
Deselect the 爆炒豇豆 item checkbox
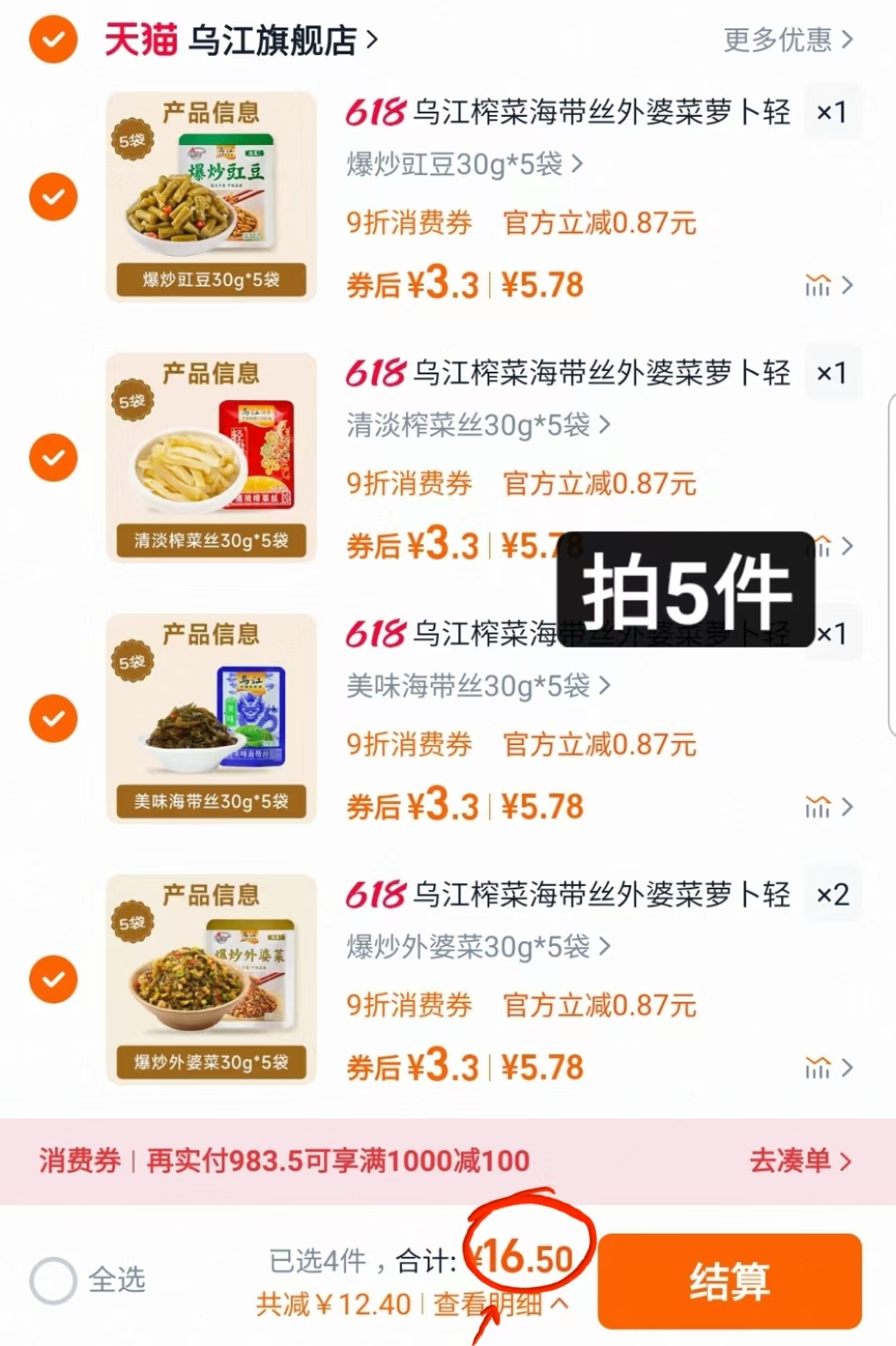coord(53,197)
